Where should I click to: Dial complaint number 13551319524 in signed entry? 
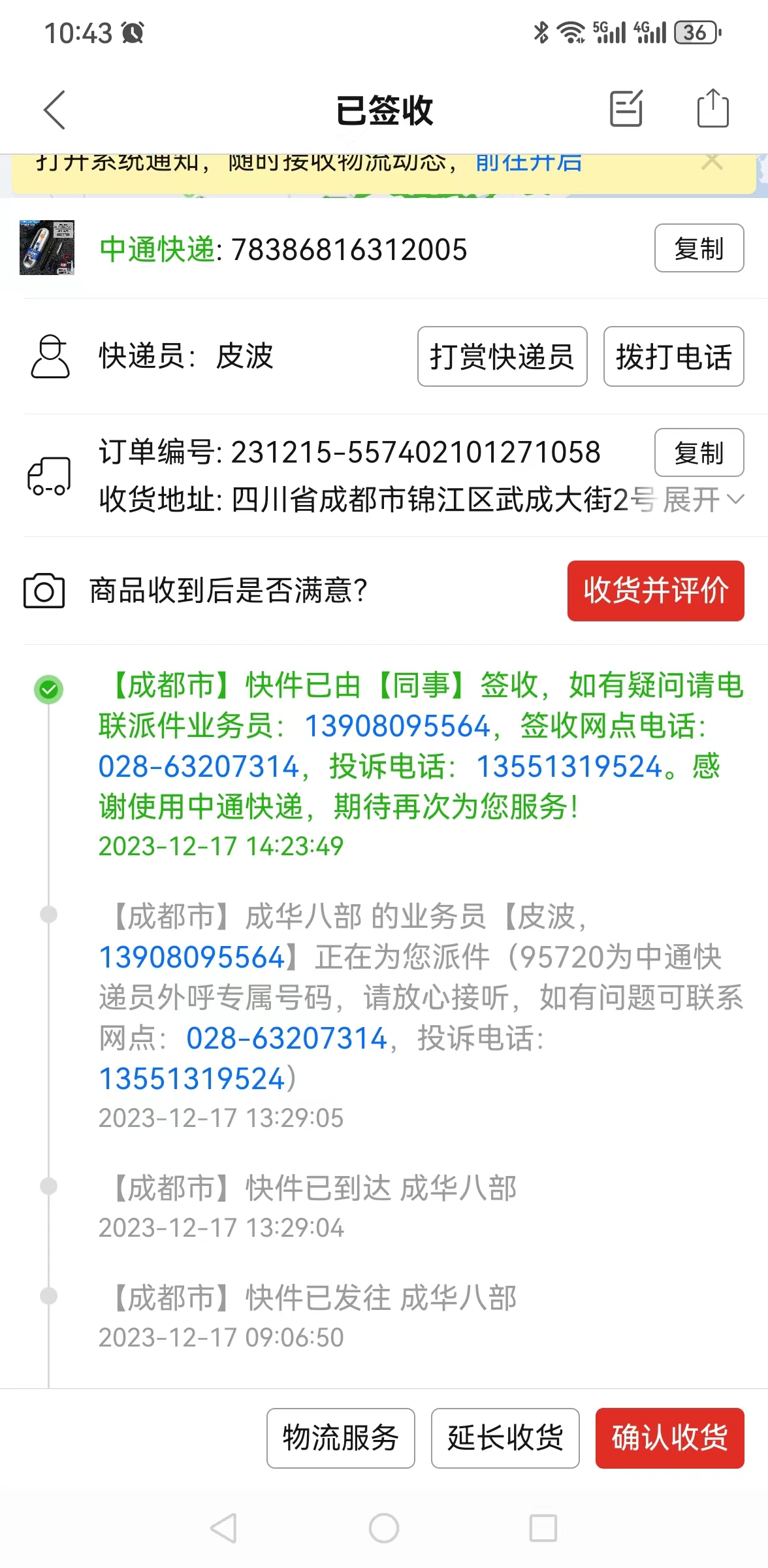pyautogui.click(x=569, y=767)
